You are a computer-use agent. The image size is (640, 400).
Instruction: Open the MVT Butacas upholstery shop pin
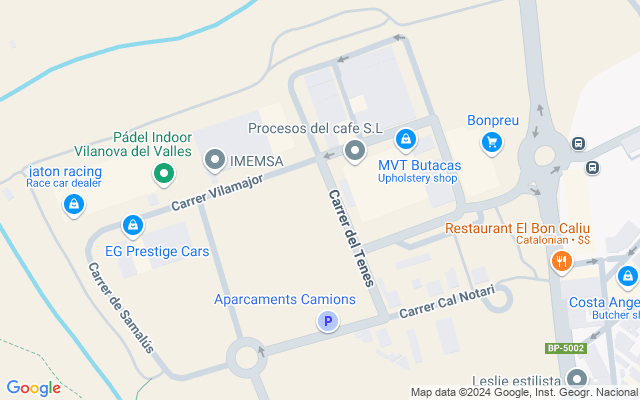point(405,139)
